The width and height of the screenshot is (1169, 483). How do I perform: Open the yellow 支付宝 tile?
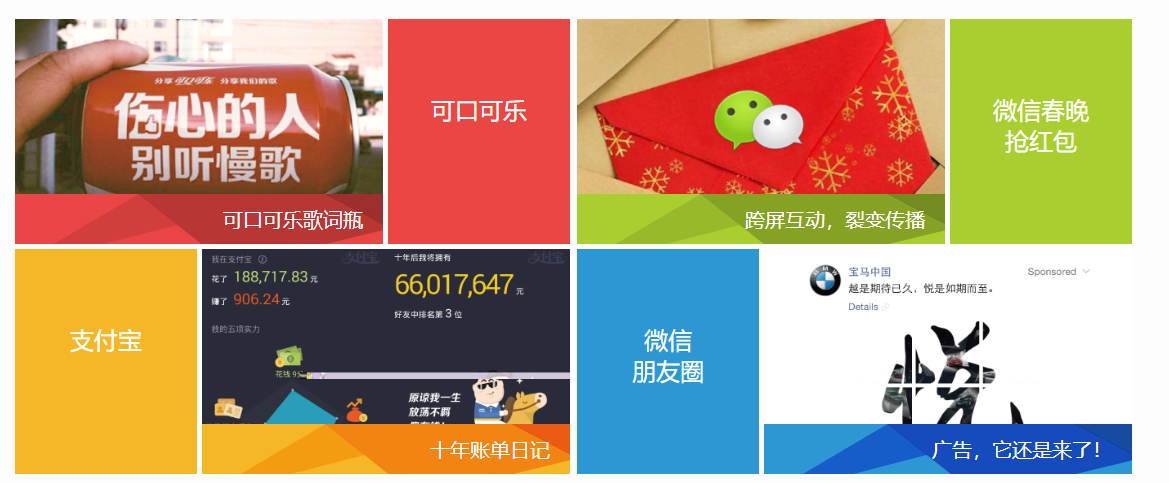pos(106,360)
